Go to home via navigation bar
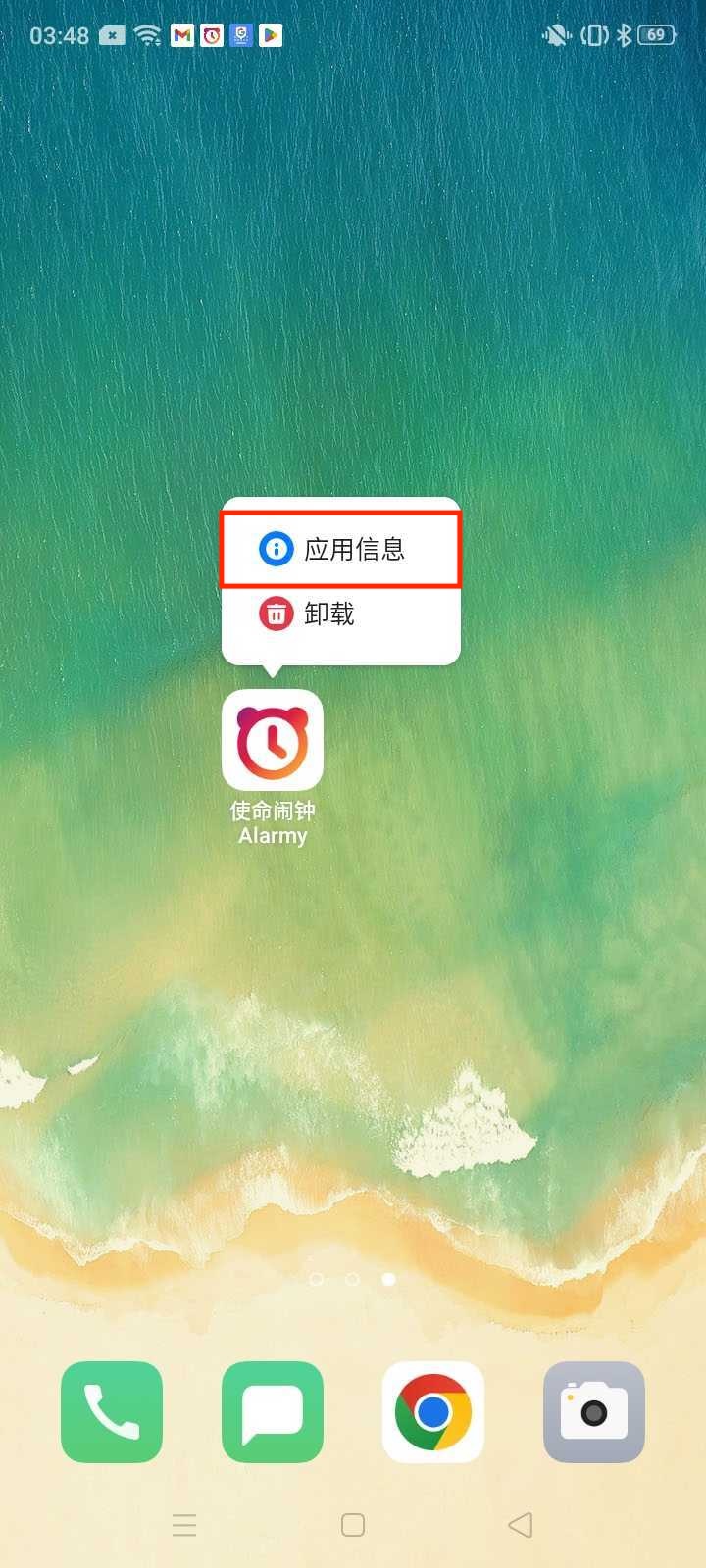Screen dimensions: 706x1568 353,1525
